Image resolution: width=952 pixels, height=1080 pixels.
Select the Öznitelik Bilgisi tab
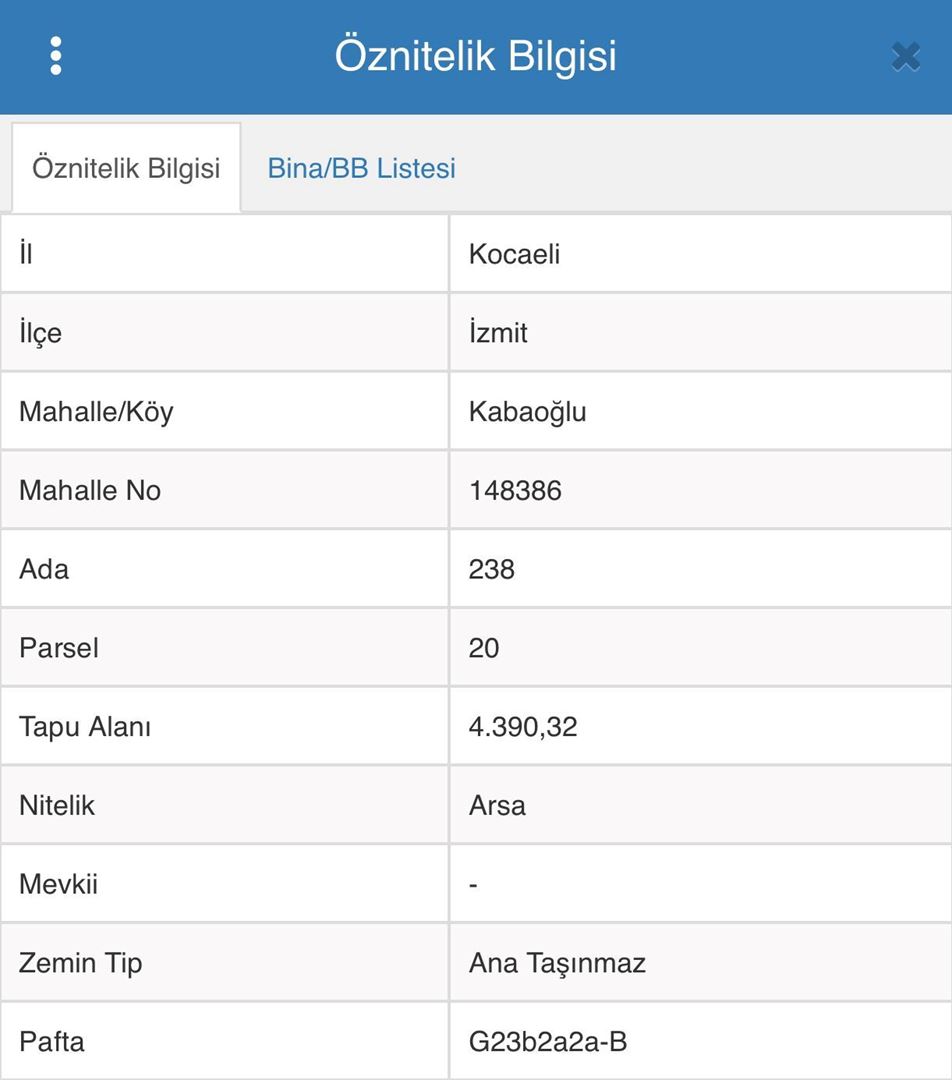126,168
